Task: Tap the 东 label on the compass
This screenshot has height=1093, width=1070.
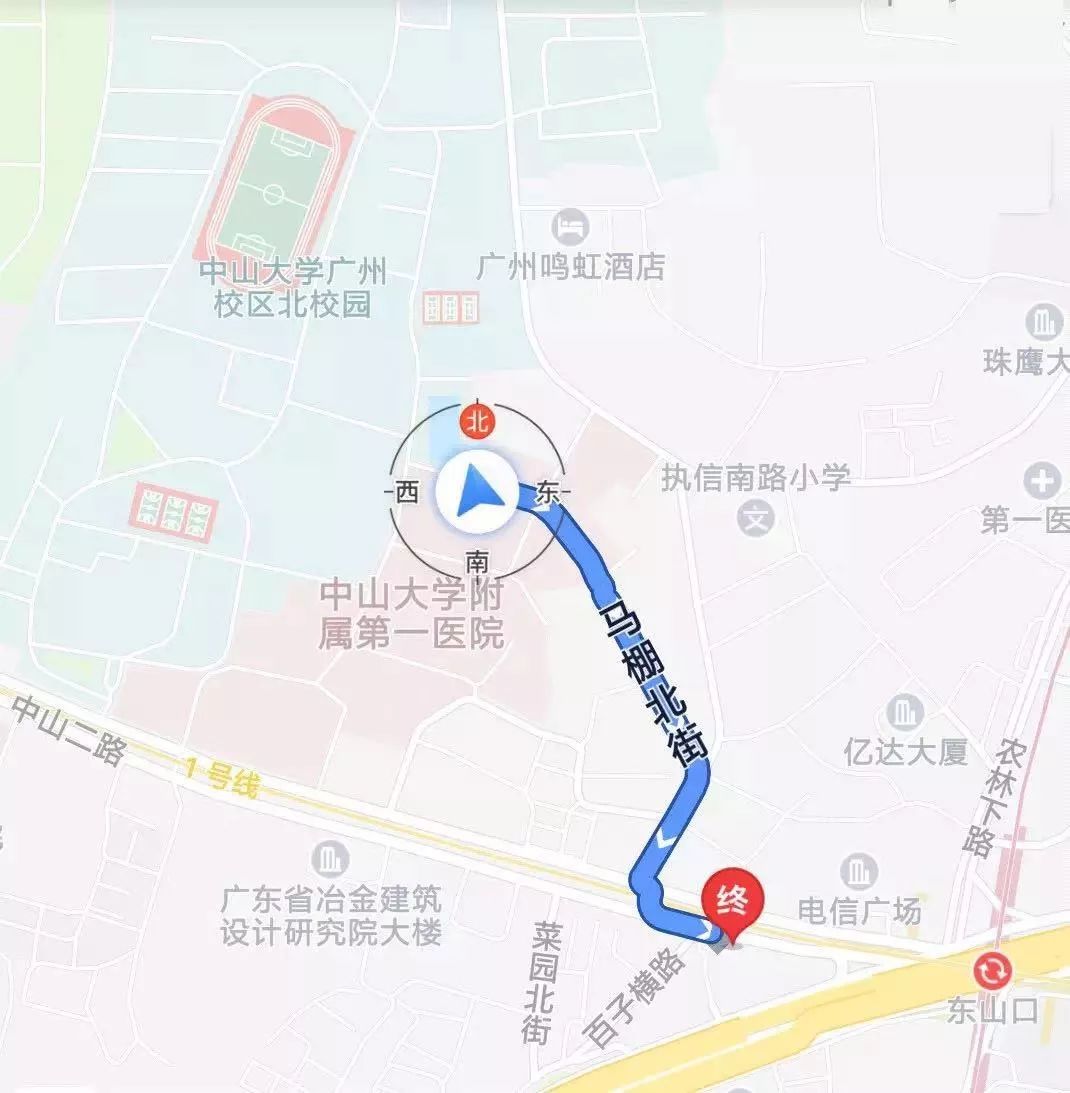Action: (x=550, y=491)
